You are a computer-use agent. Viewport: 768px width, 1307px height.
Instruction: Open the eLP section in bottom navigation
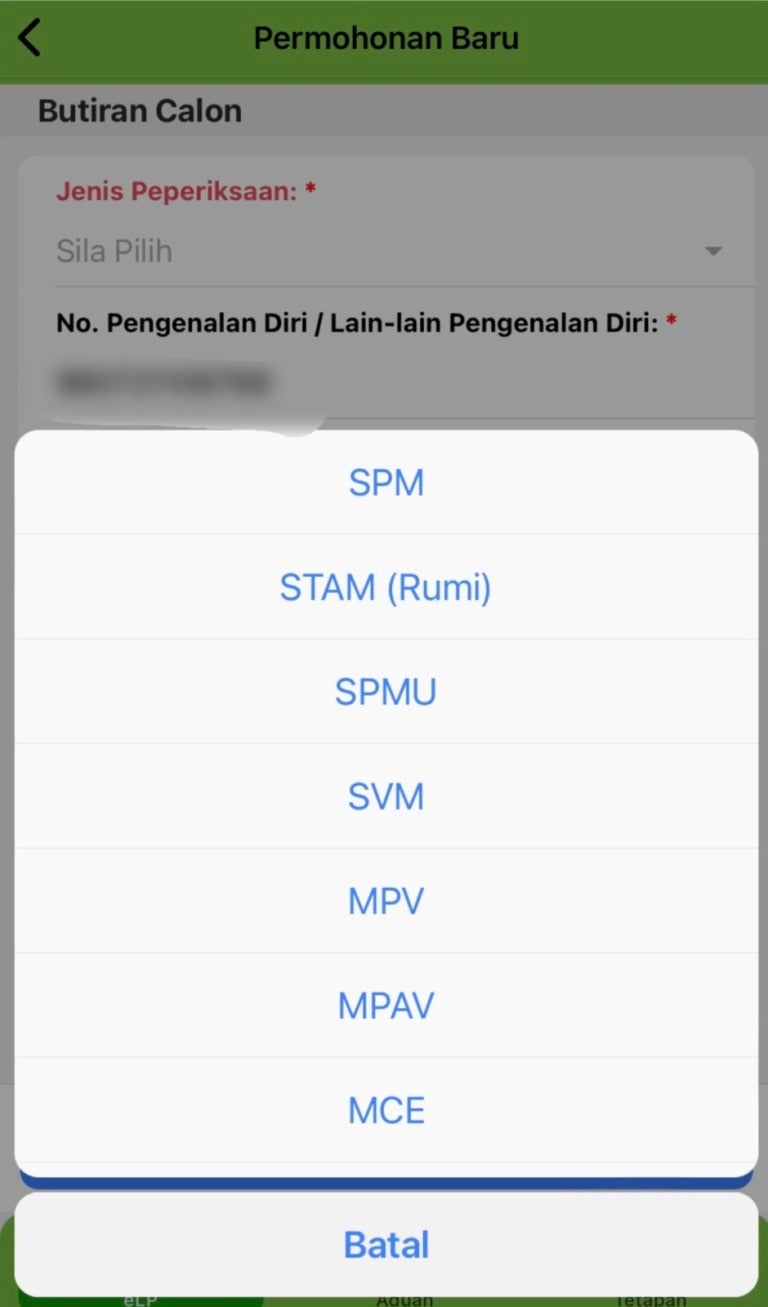point(140,1295)
